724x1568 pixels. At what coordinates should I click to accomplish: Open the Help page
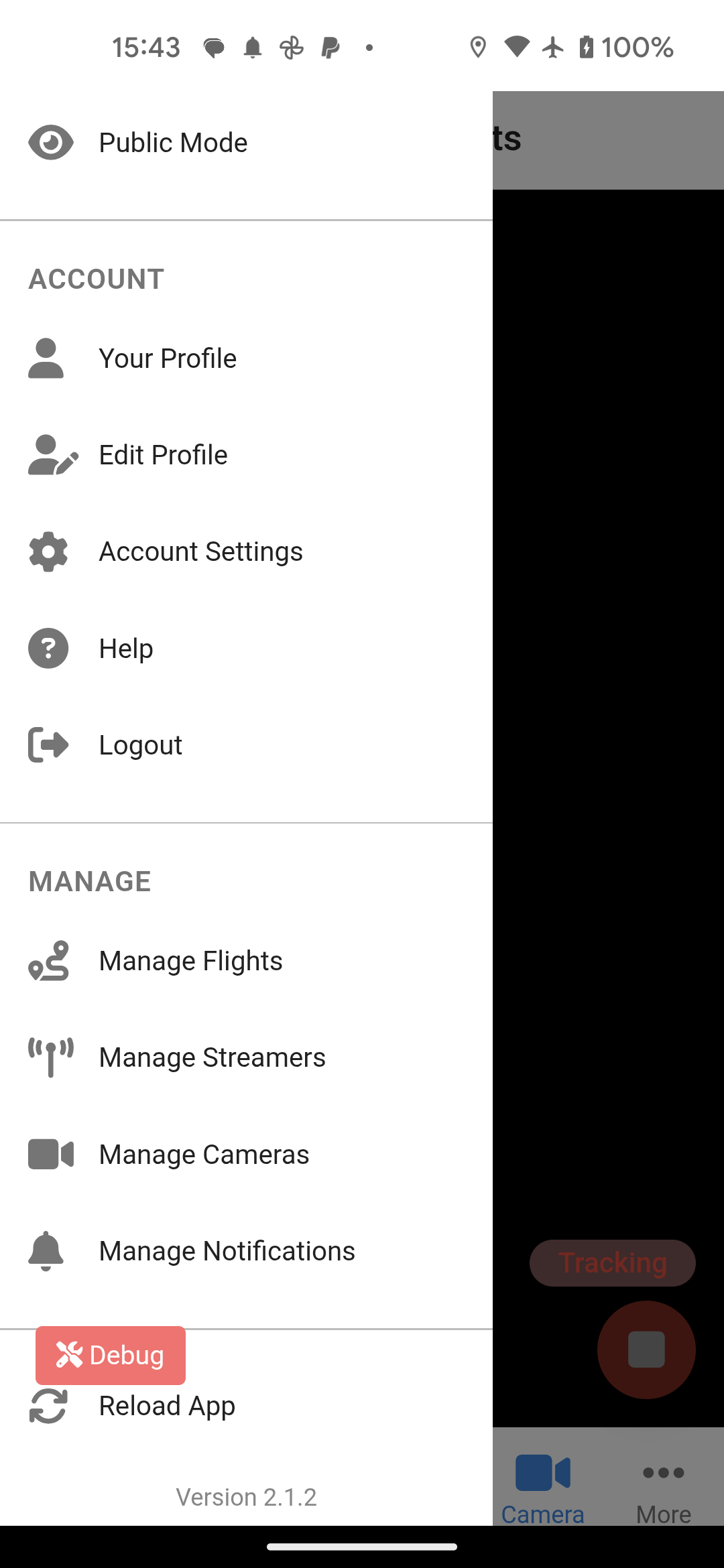click(x=126, y=649)
